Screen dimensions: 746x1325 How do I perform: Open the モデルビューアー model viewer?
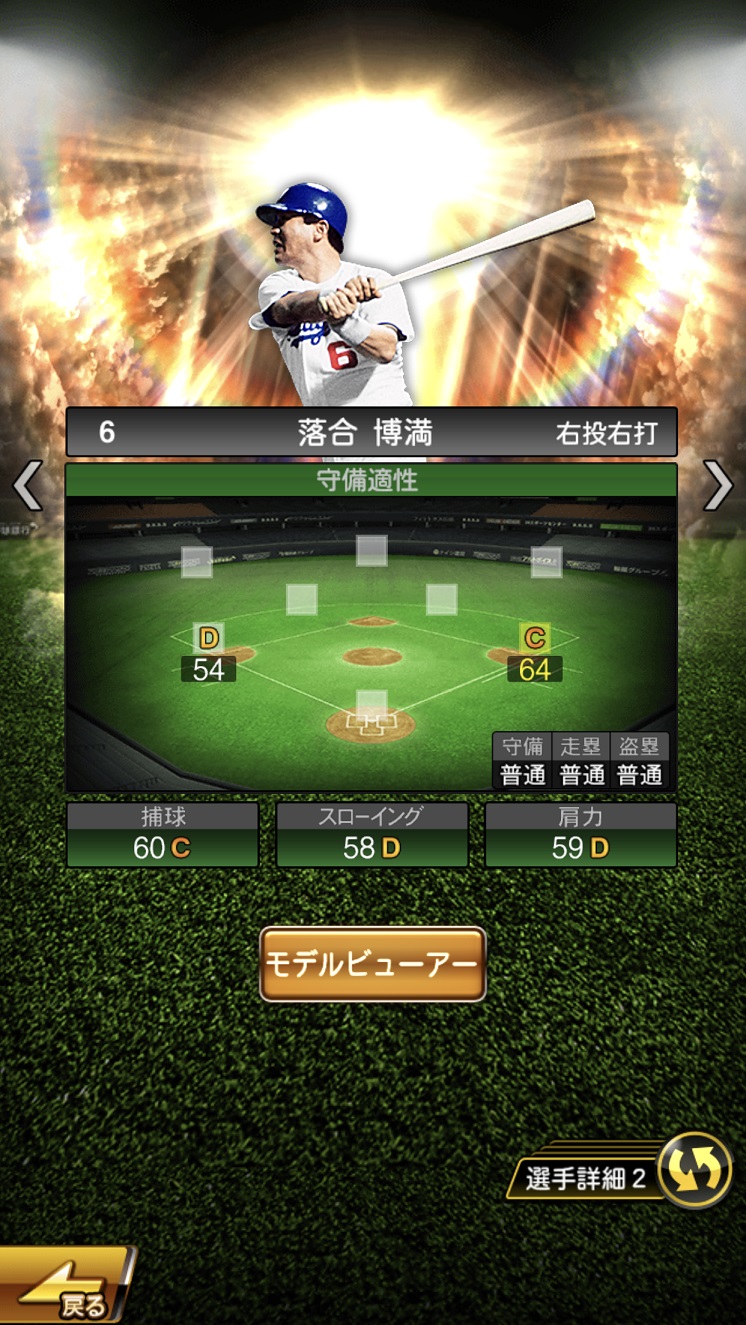coord(373,964)
